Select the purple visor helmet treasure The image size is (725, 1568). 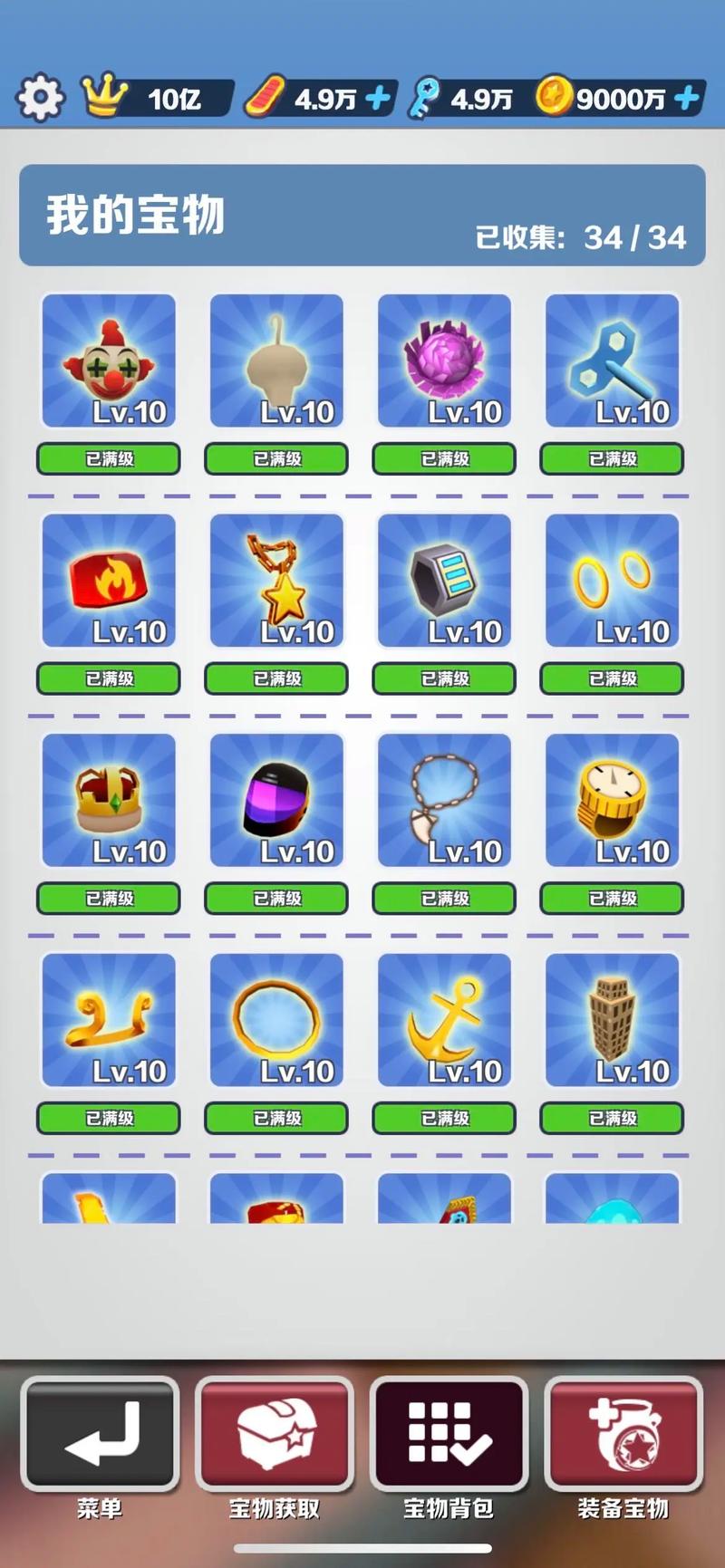pyautogui.click(x=276, y=800)
